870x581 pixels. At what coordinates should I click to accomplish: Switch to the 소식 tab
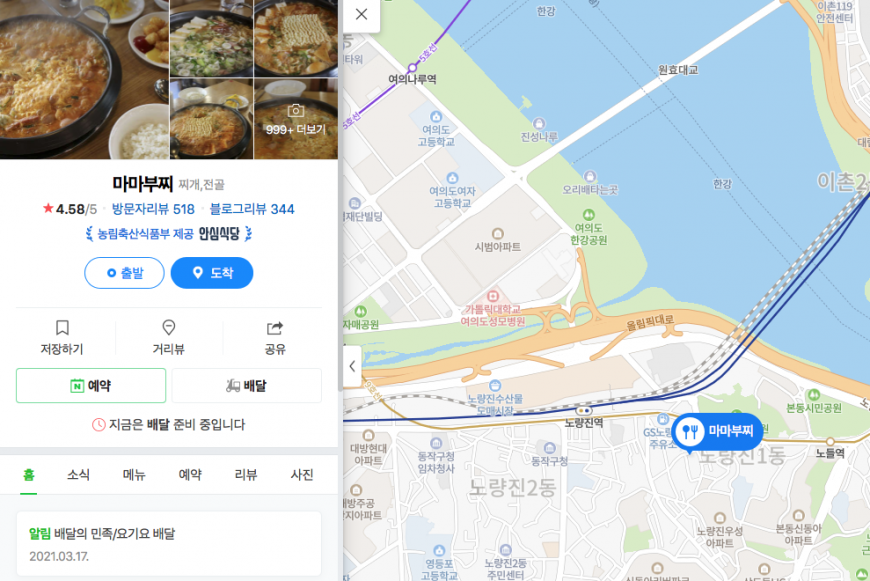coord(79,475)
